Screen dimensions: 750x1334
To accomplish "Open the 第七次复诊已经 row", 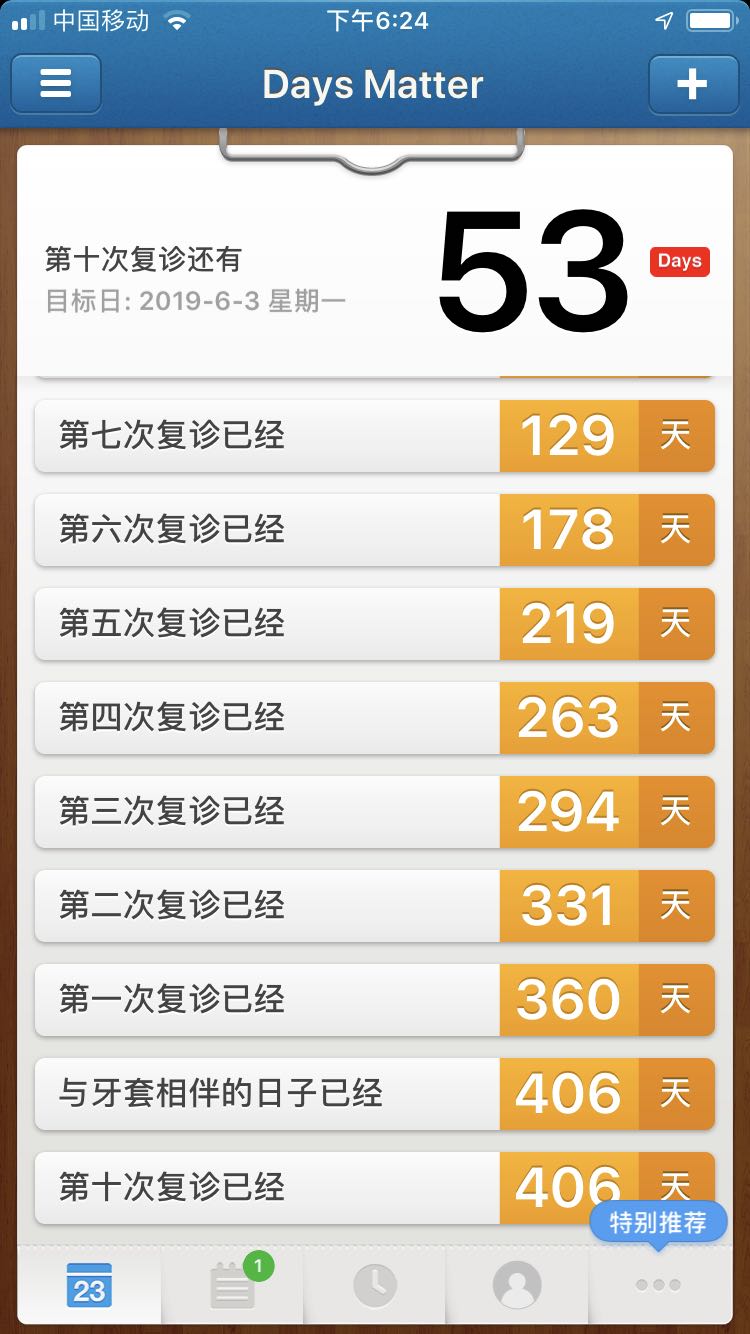I will click(375, 436).
